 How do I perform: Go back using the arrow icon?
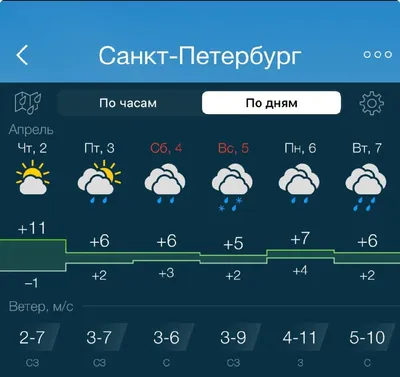(x=22, y=55)
